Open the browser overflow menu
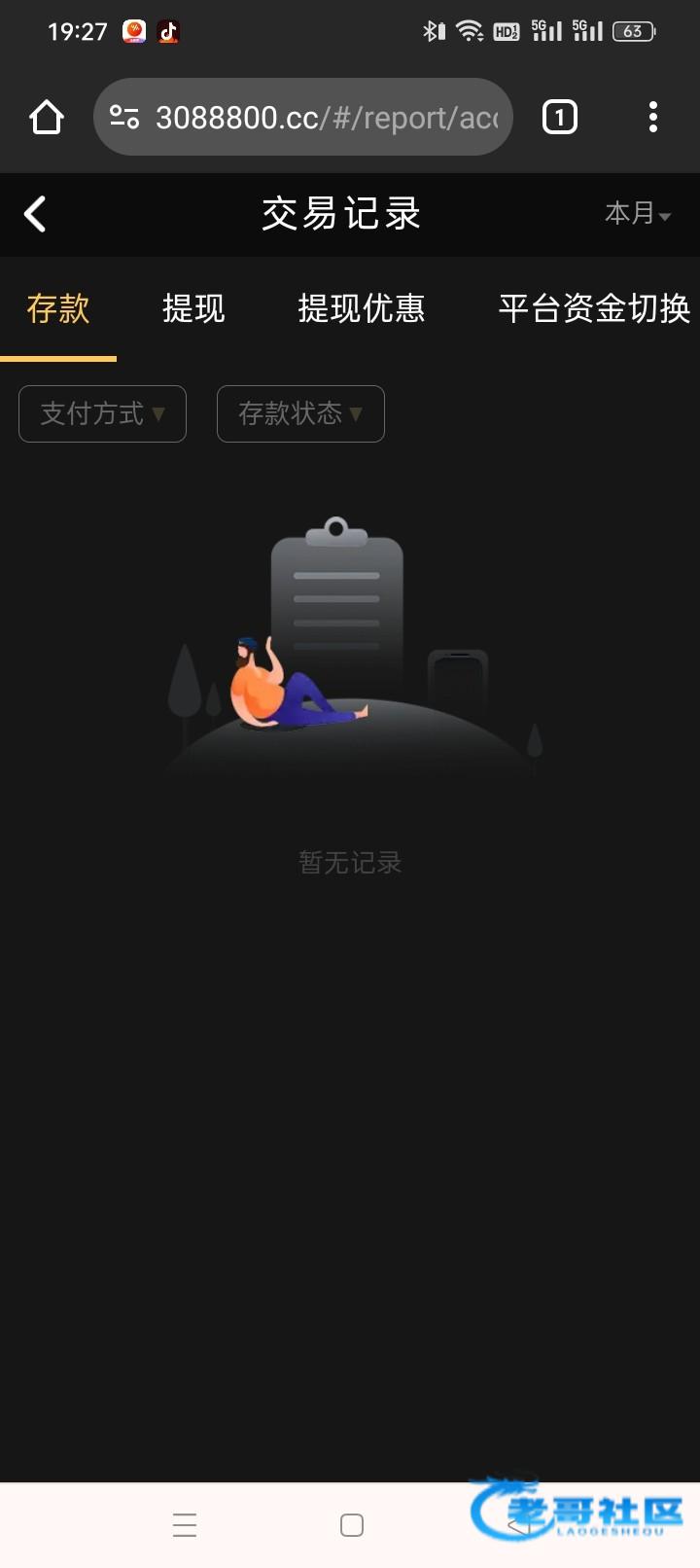The image size is (700, 1568). [x=653, y=118]
